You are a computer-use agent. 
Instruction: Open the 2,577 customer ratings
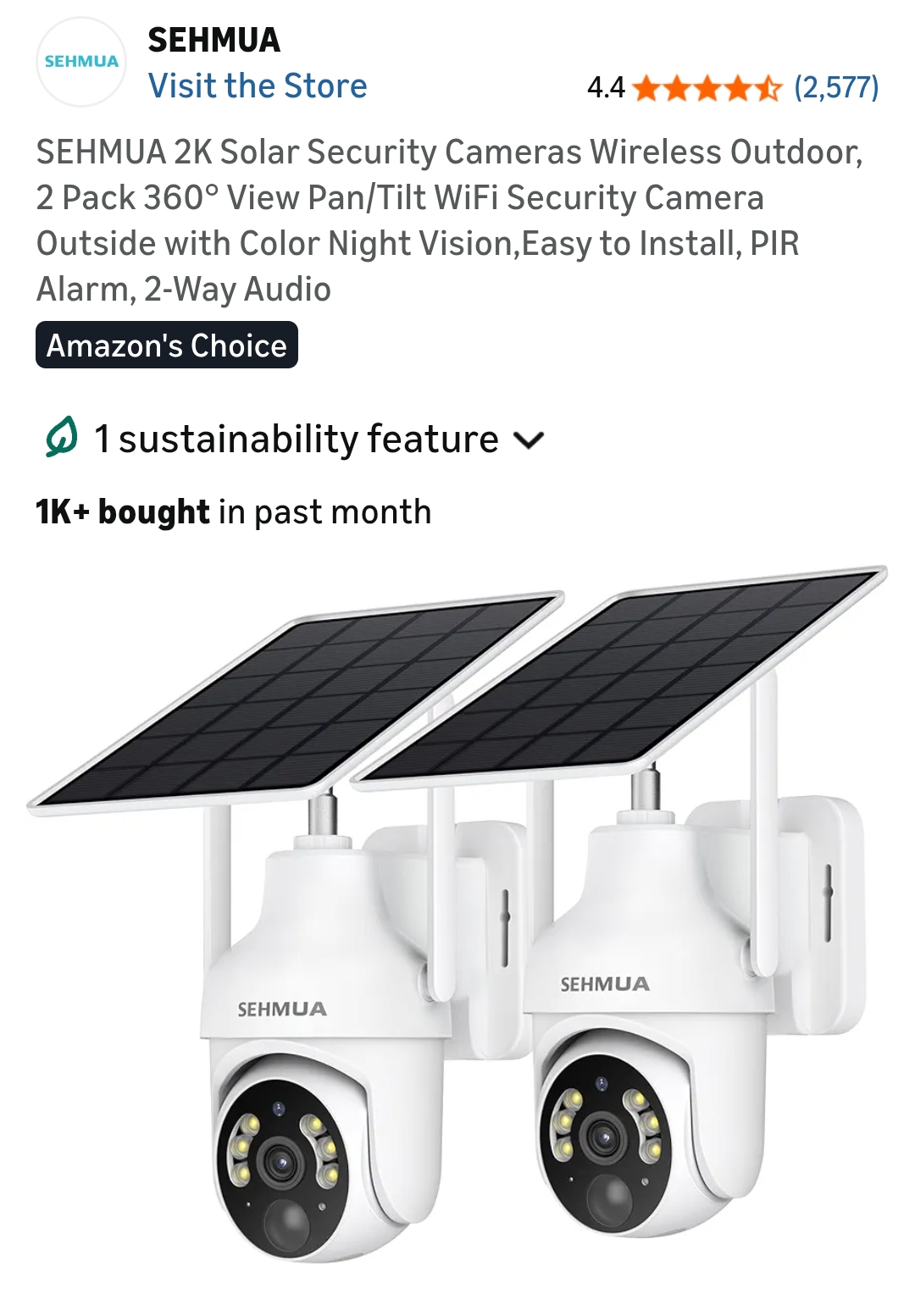835,87
